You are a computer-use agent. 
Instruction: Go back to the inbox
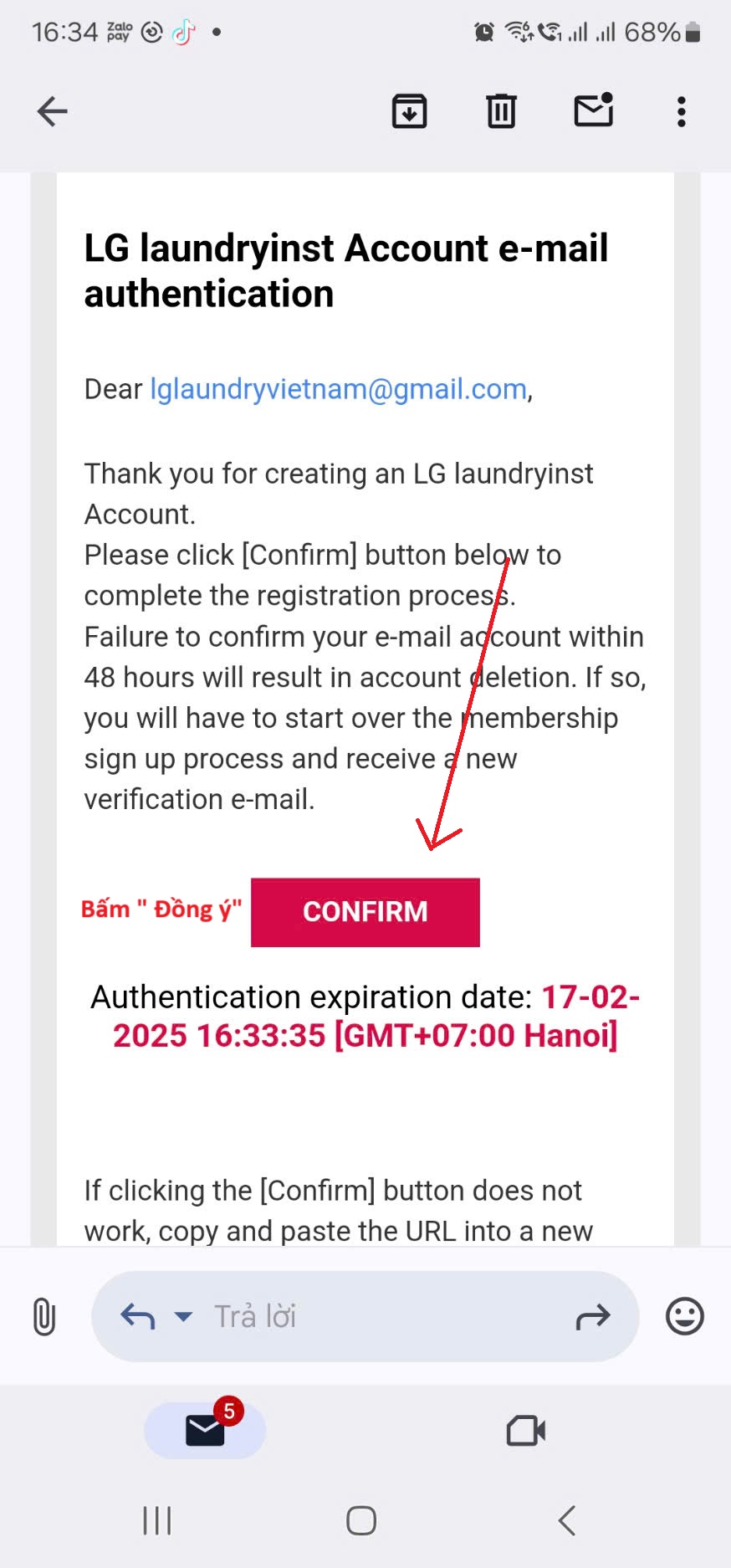click(x=52, y=111)
